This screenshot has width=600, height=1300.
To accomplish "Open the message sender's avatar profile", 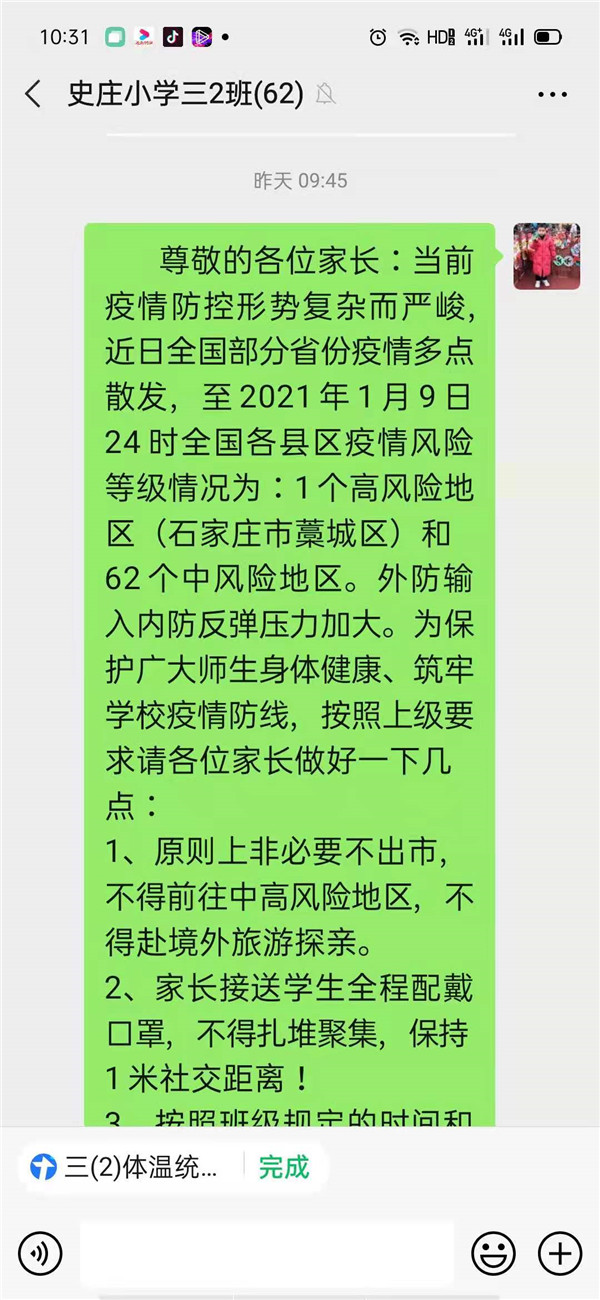I will 547,256.
